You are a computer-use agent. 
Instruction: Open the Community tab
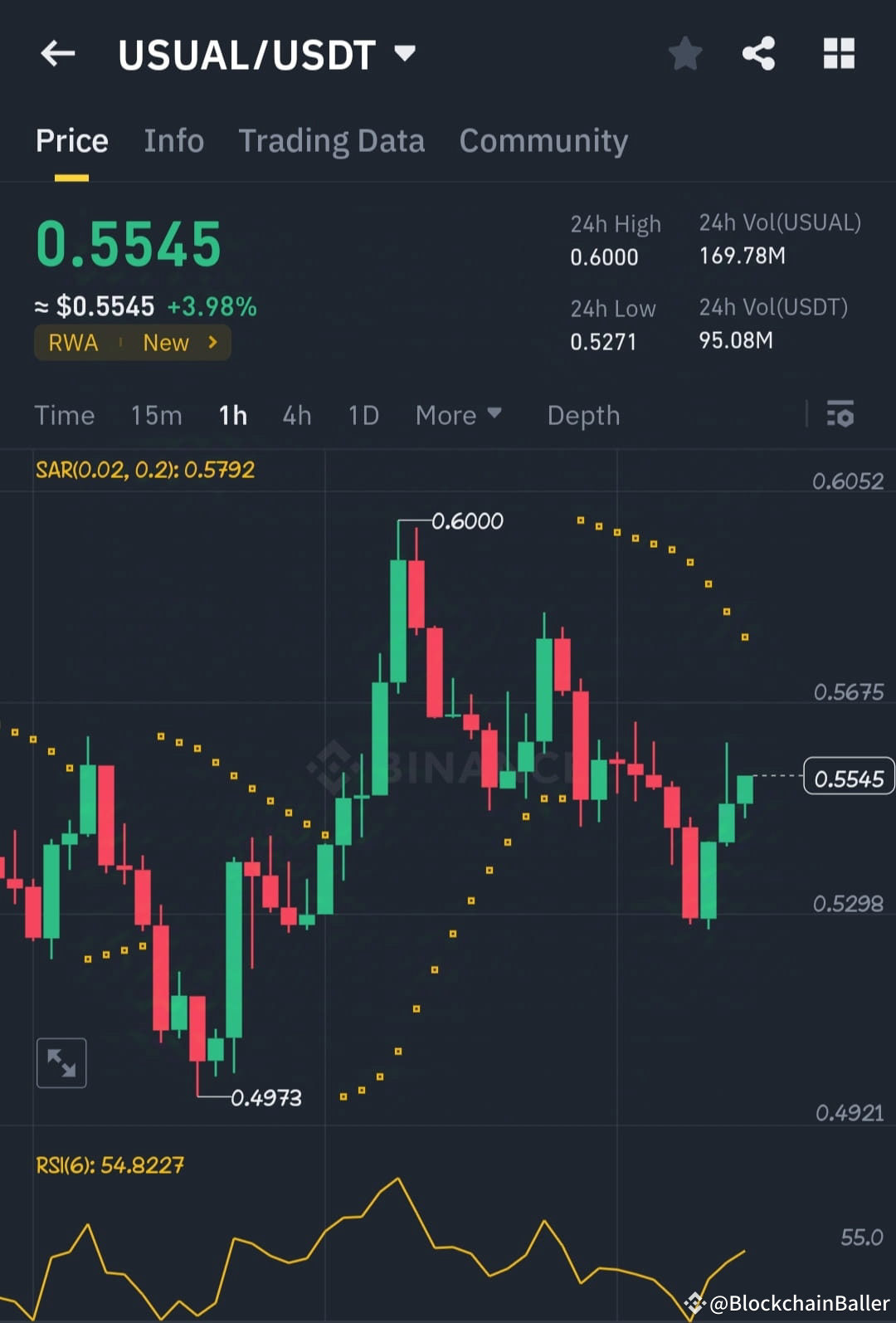[x=543, y=140]
